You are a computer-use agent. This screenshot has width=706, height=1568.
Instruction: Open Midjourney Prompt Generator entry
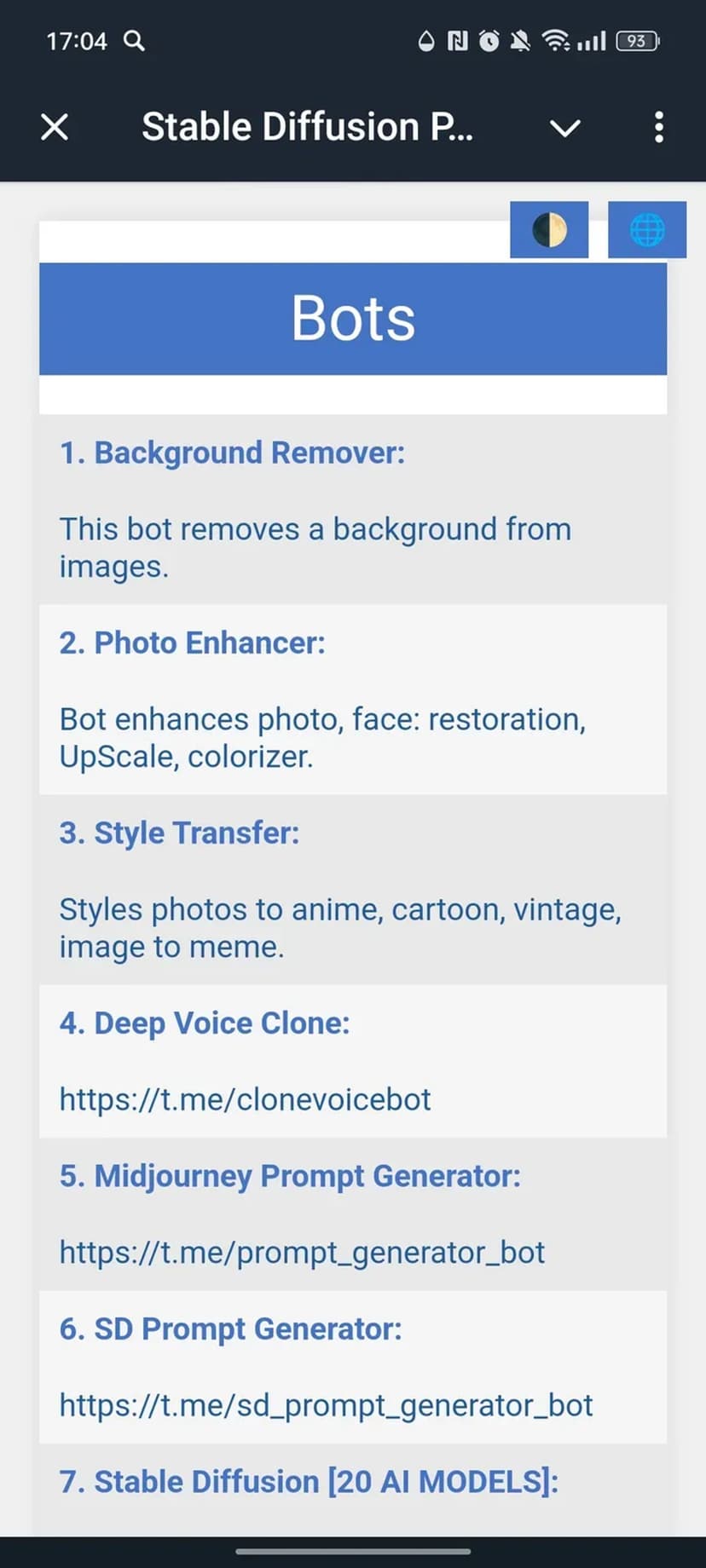(290, 1176)
